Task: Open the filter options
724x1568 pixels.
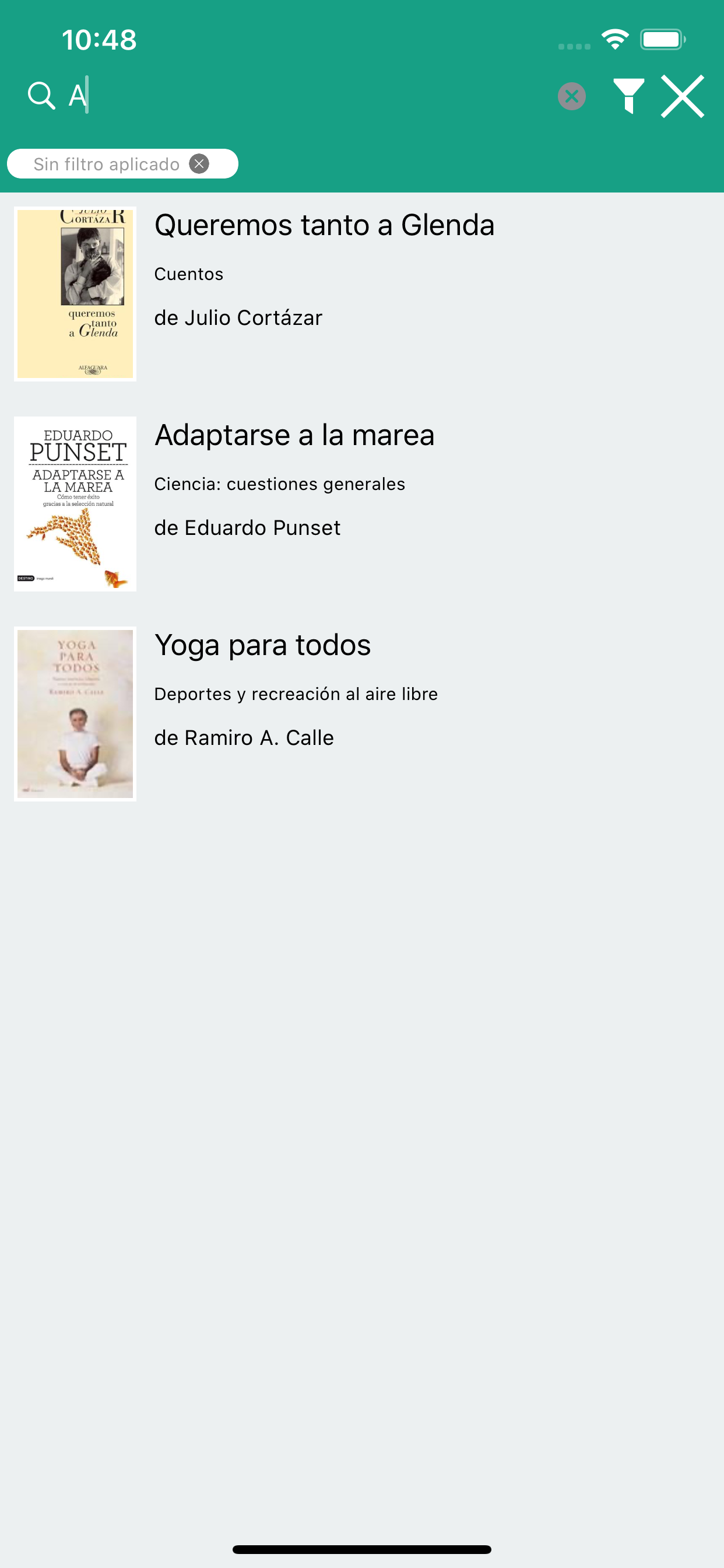Action: click(x=628, y=96)
